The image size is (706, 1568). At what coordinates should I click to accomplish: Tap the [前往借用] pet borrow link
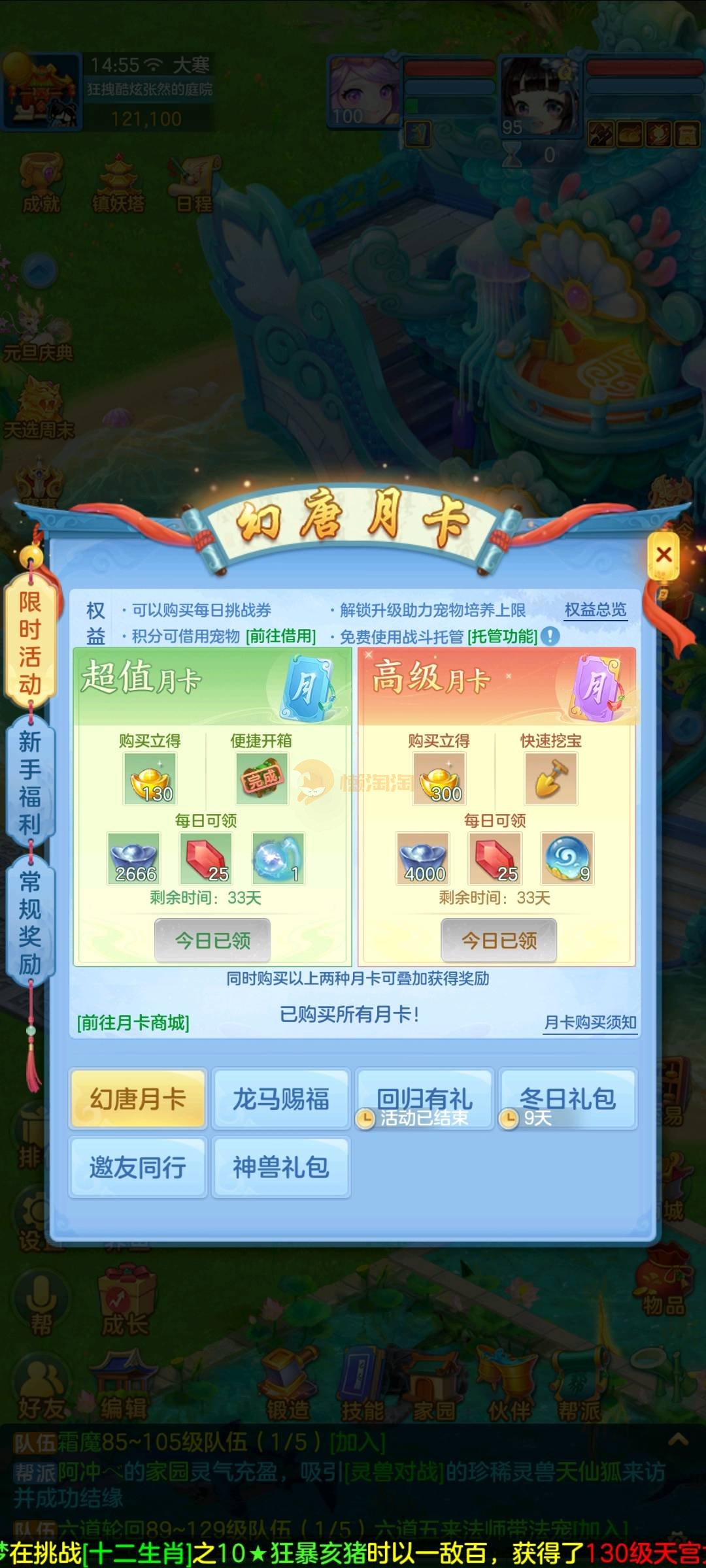281,636
